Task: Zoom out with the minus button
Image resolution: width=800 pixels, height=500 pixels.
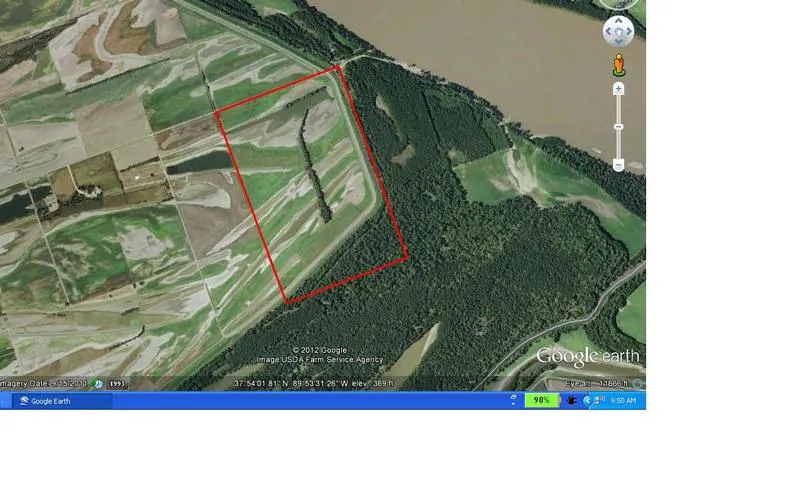Action: tap(619, 165)
